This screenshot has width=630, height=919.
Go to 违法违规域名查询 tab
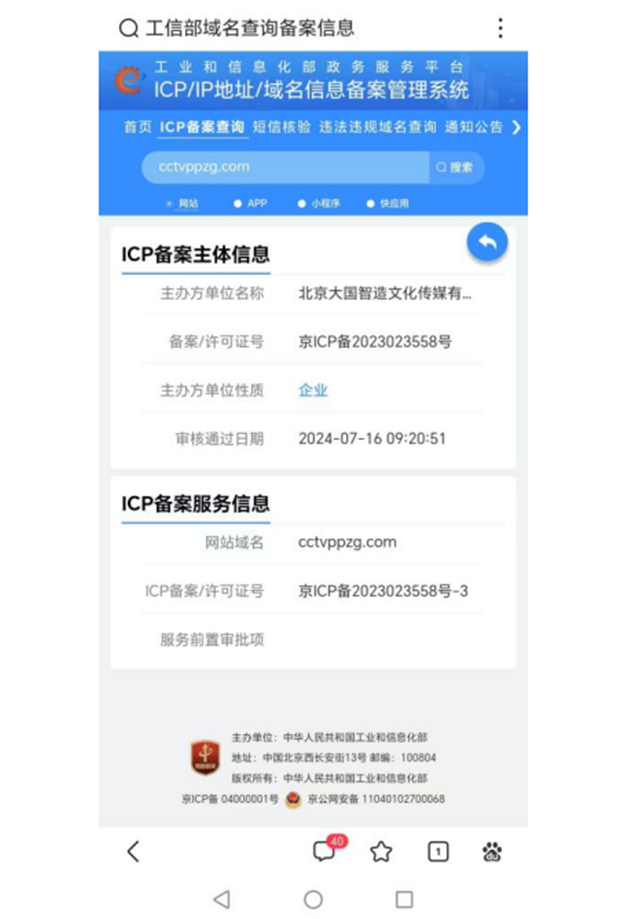pyautogui.click(x=377, y=127)
